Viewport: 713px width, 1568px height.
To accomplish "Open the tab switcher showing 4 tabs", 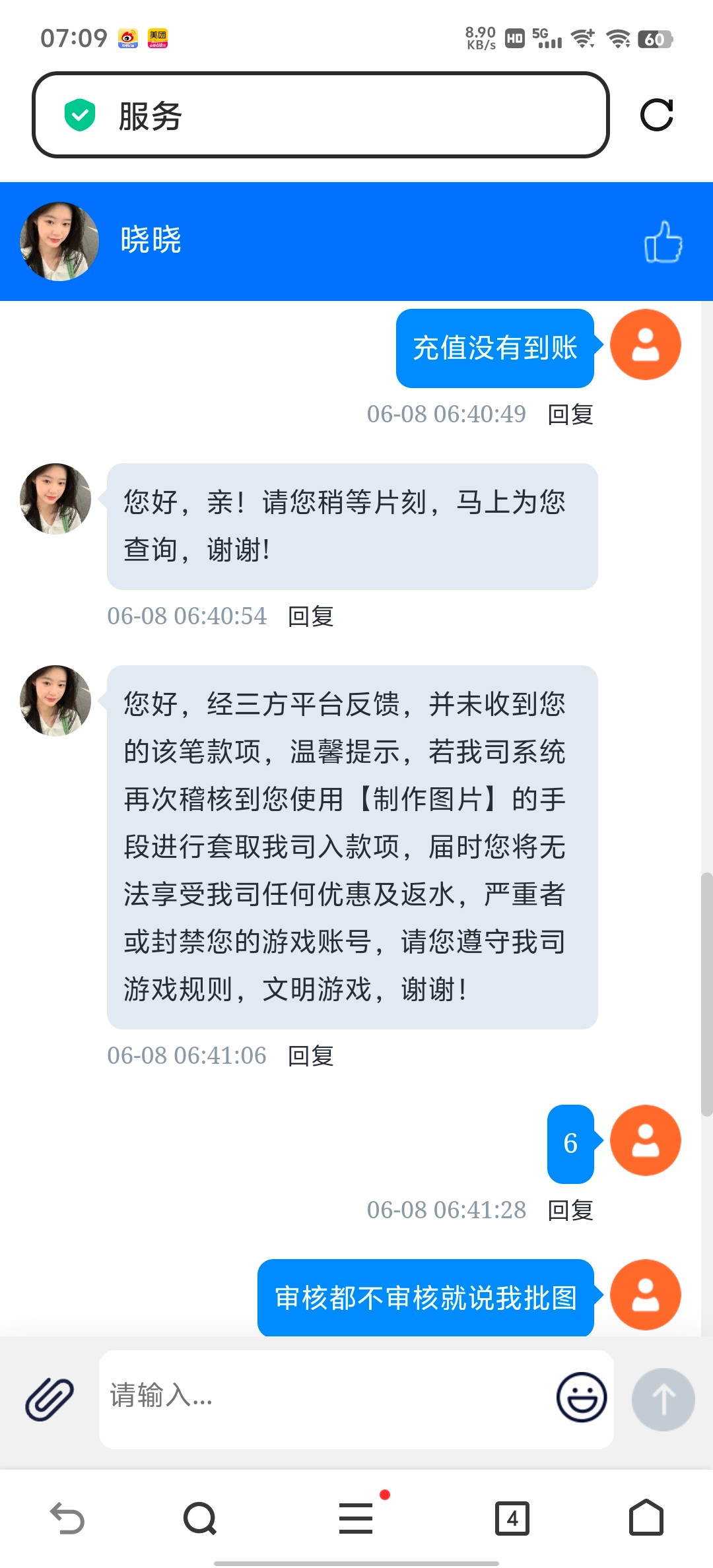I will point(512,1519).
